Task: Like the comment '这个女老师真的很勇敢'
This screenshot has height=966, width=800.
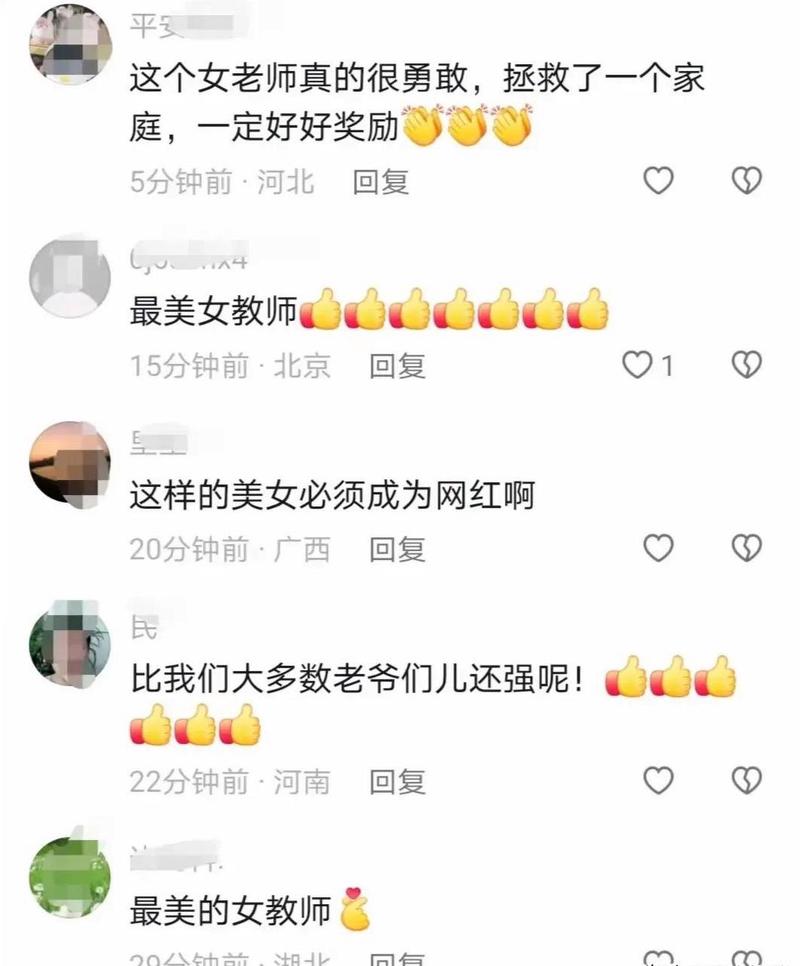Action: pyautogui.click(x=658, y=181)
